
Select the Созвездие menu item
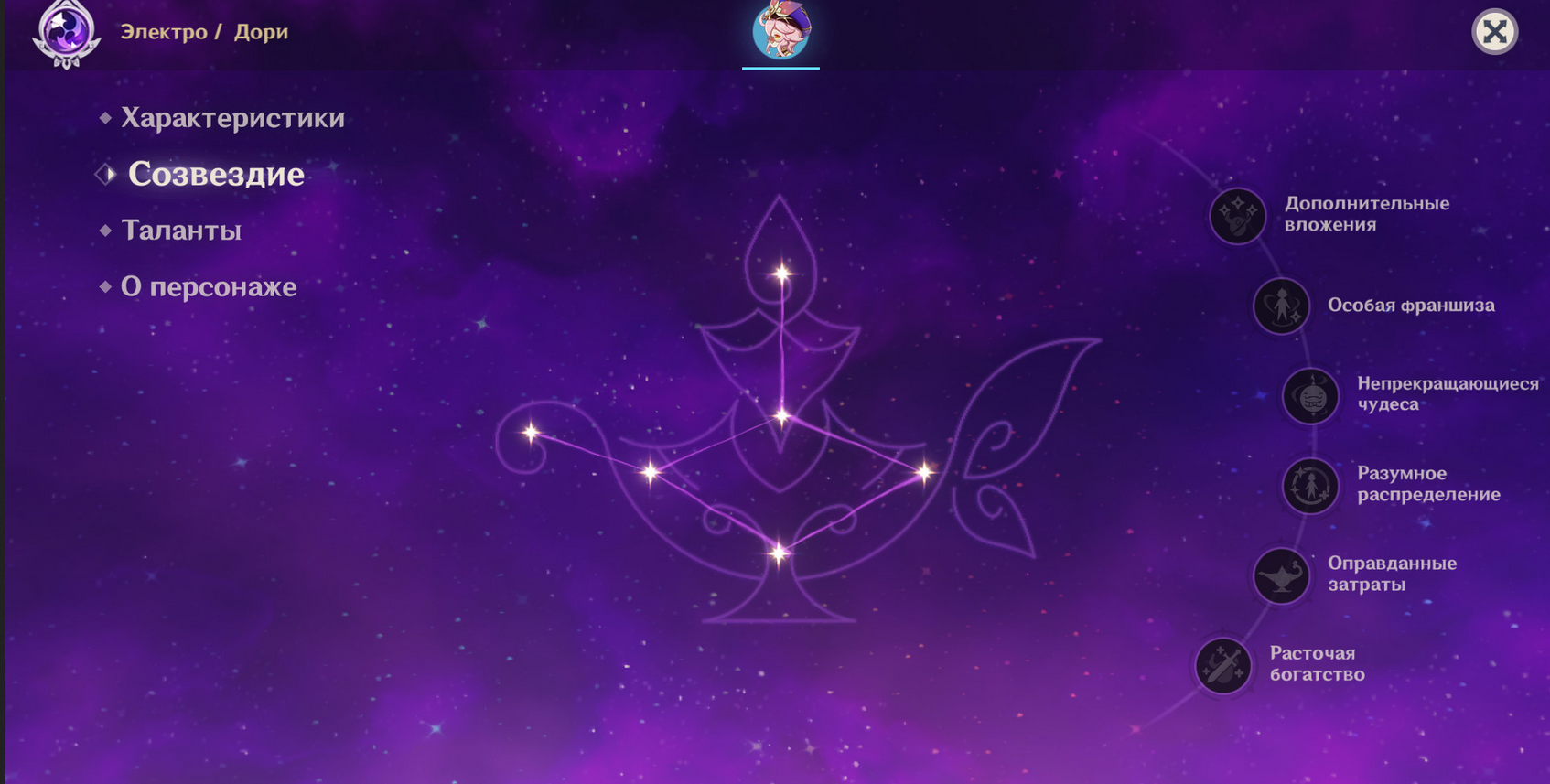coord(216,174)
